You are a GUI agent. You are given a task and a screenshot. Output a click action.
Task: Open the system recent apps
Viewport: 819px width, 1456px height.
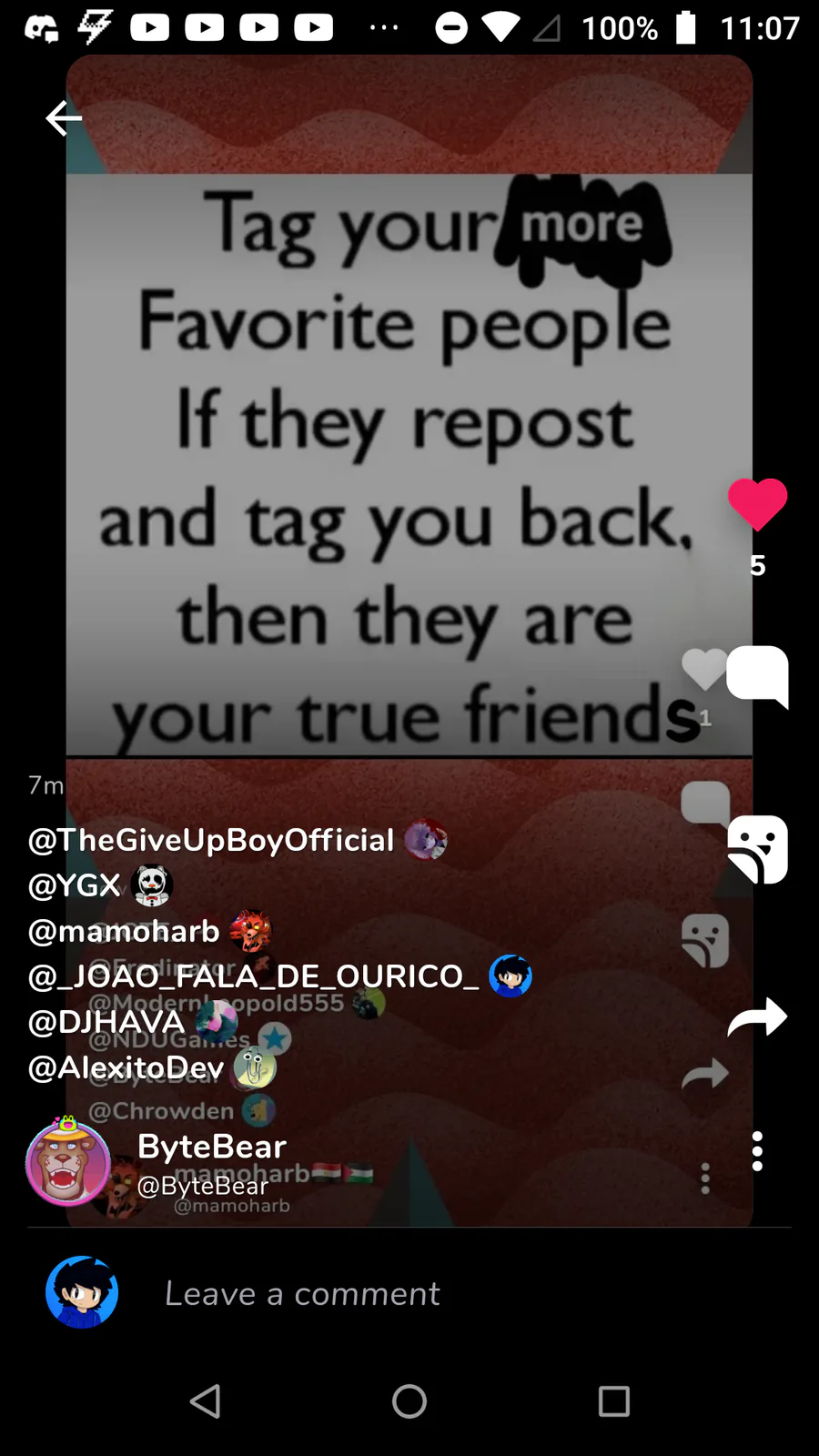pos(613,1401)
